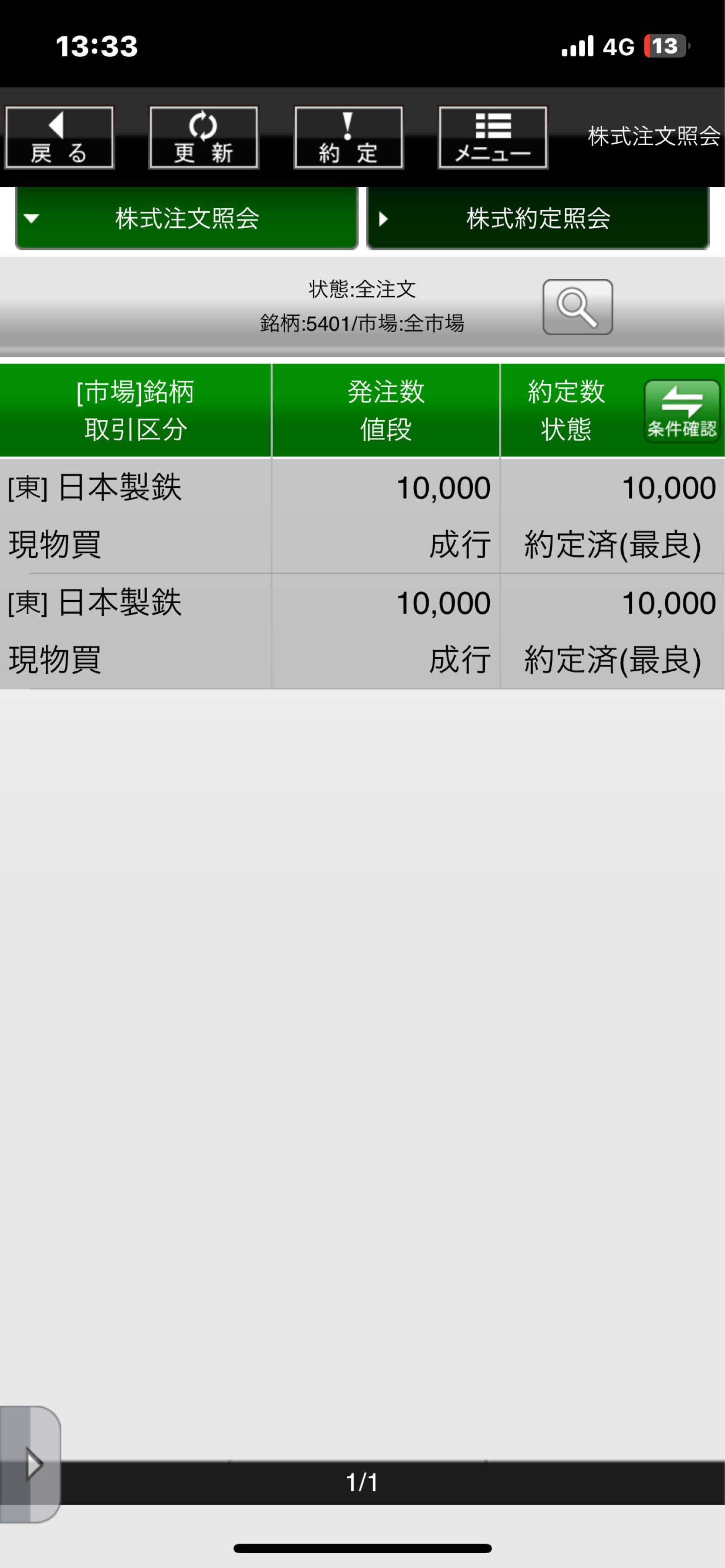Open the メニュー menu
Image resolution: width=725 pixels, height=1568 pixels.
point(492,138)
